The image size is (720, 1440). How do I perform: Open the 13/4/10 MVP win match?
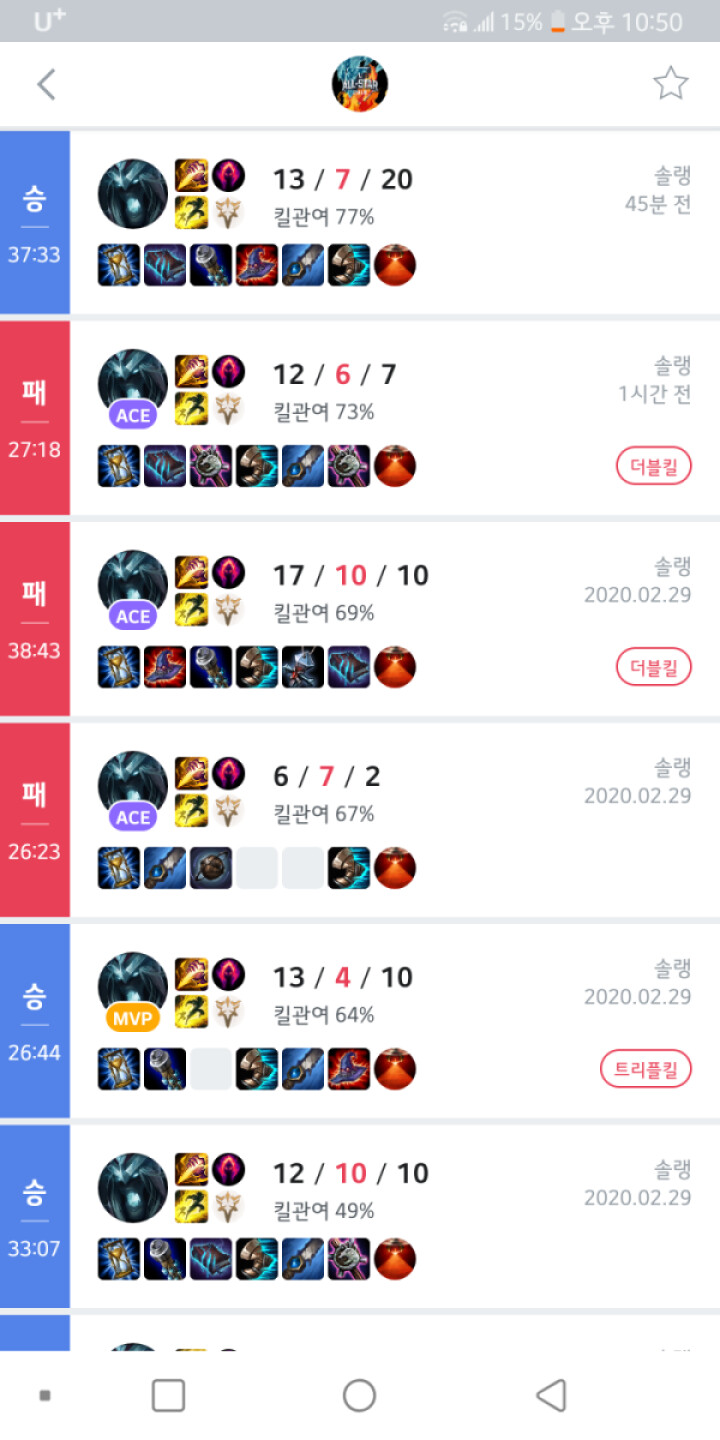point(360,1021)
